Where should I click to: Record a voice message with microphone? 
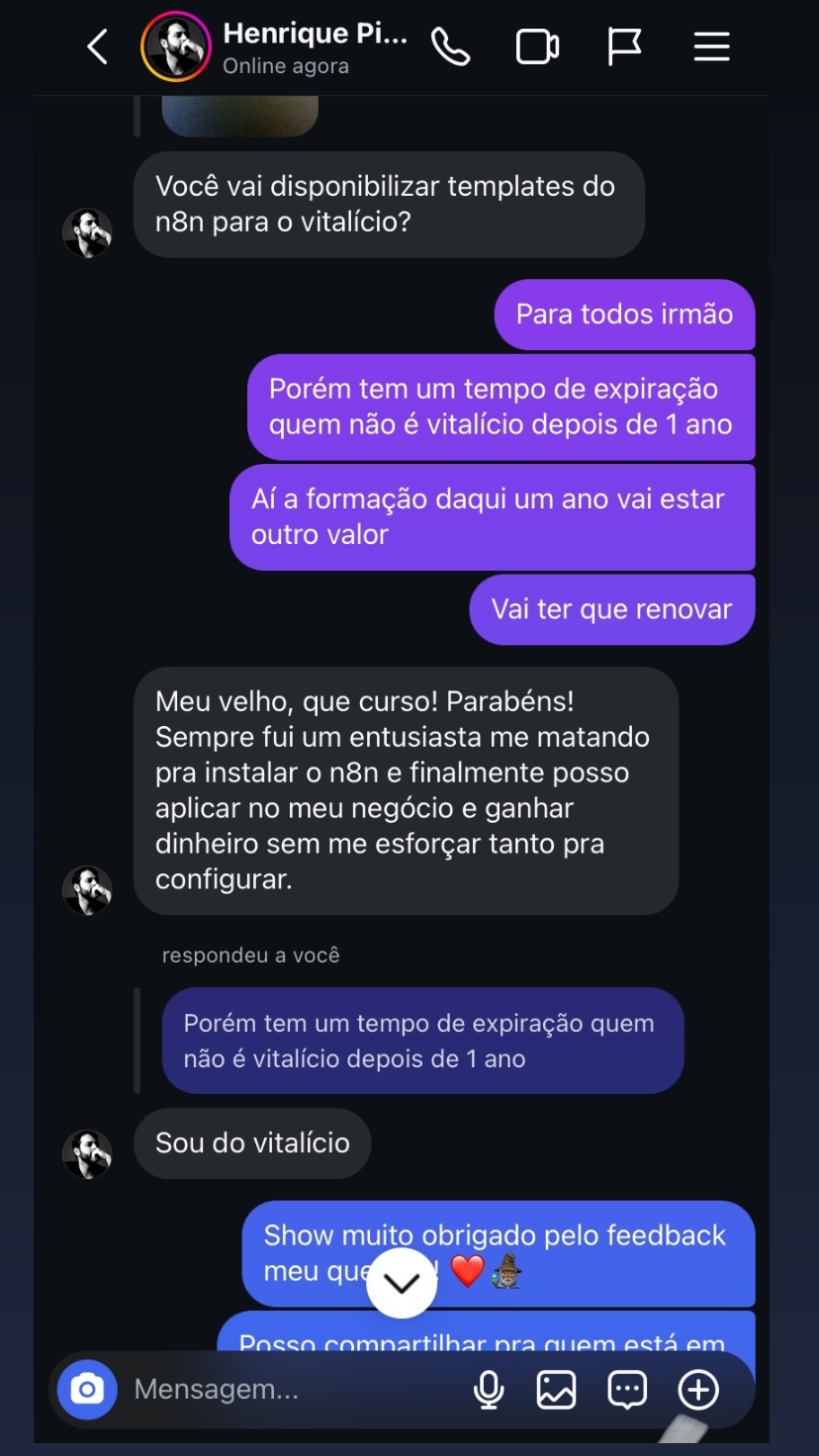489,1390
